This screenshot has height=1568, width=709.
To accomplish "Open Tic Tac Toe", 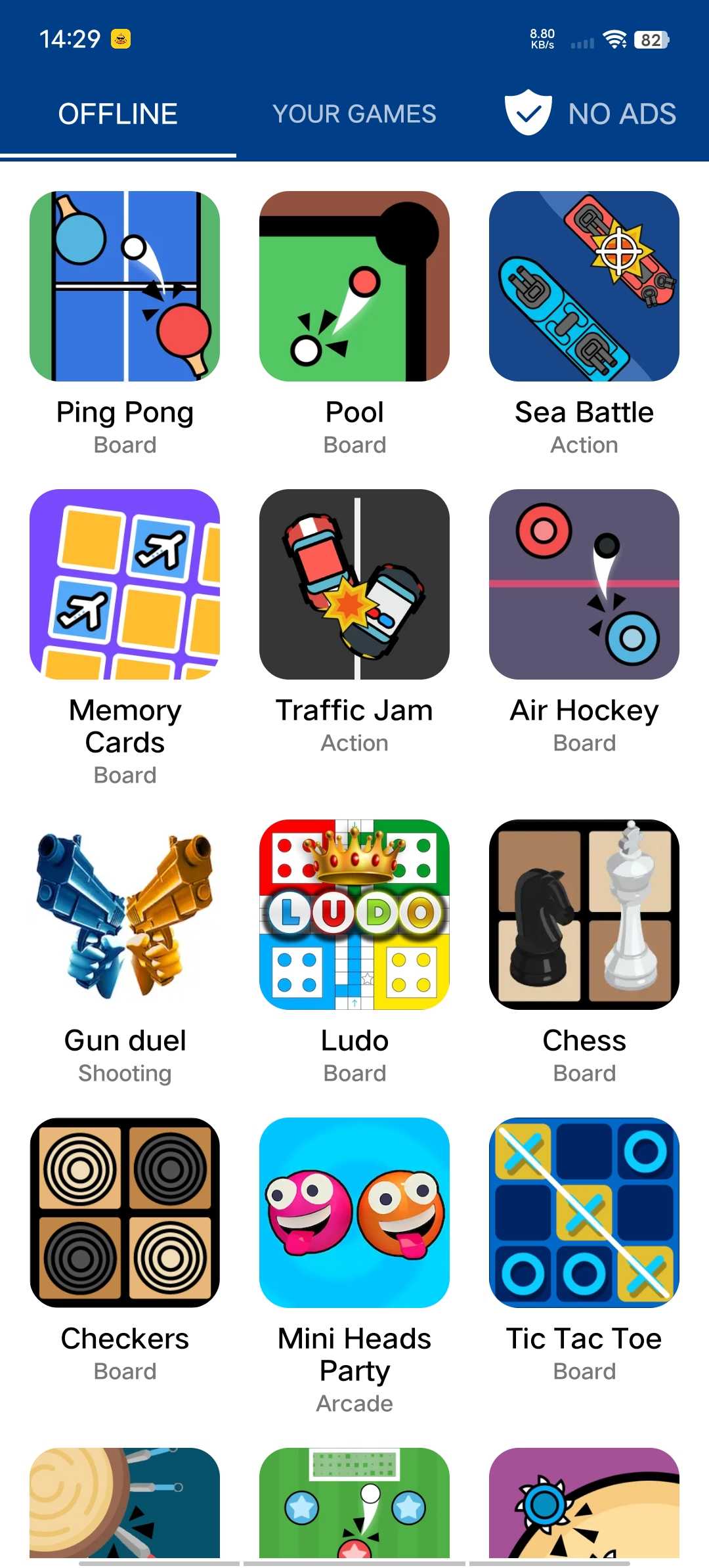I will click(x=584, y=1213).
